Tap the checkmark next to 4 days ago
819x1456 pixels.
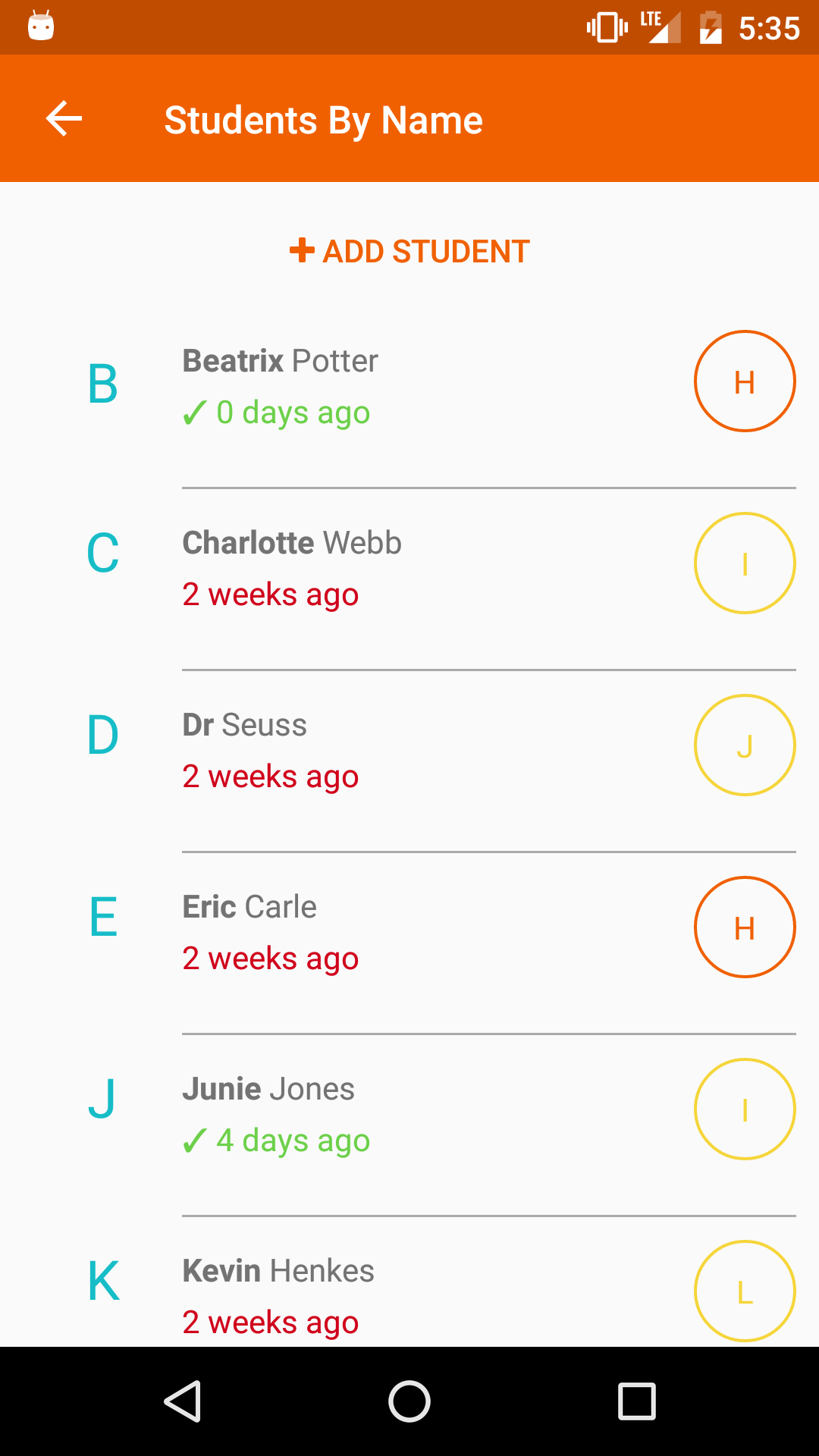[193, 1140]
